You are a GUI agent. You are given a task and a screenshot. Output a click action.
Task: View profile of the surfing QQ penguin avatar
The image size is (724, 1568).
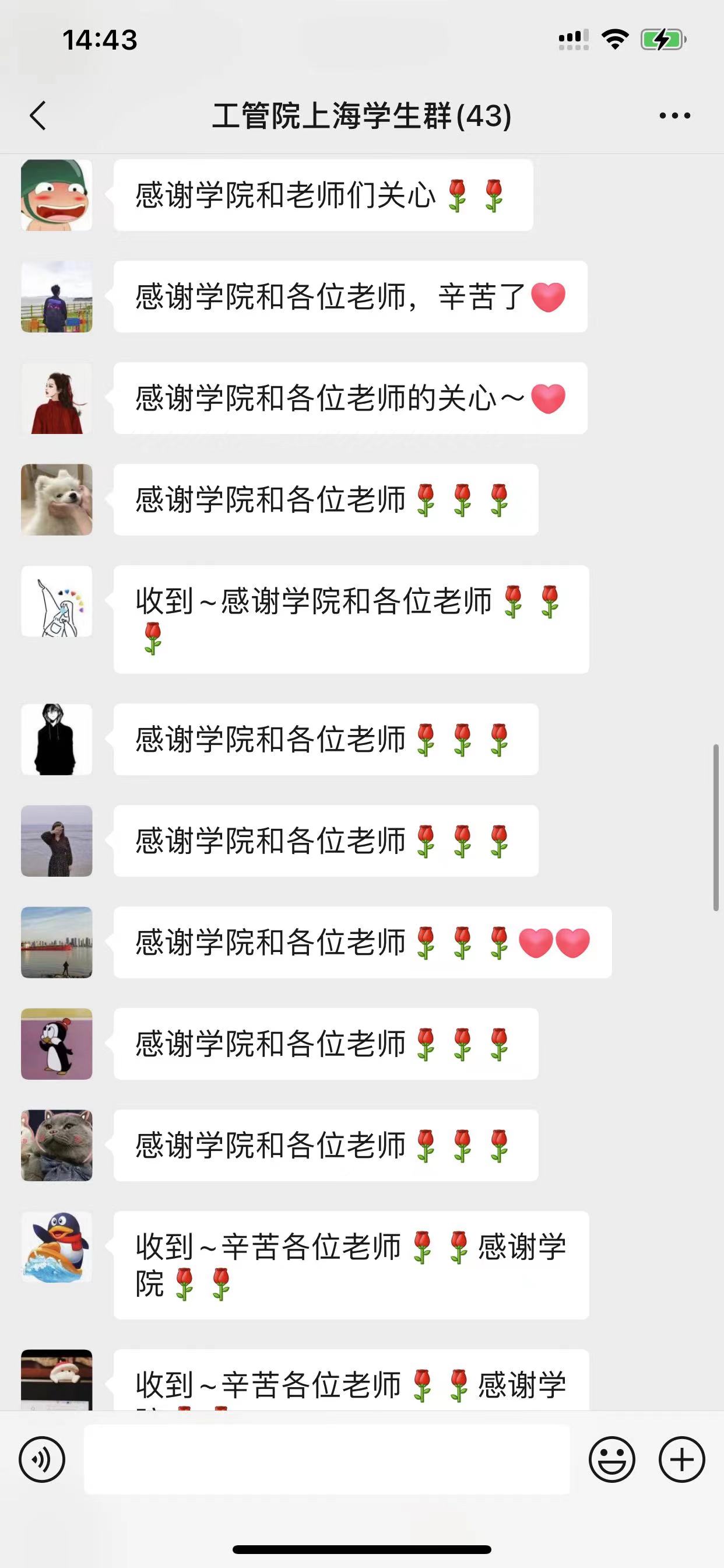point(57,1247)
